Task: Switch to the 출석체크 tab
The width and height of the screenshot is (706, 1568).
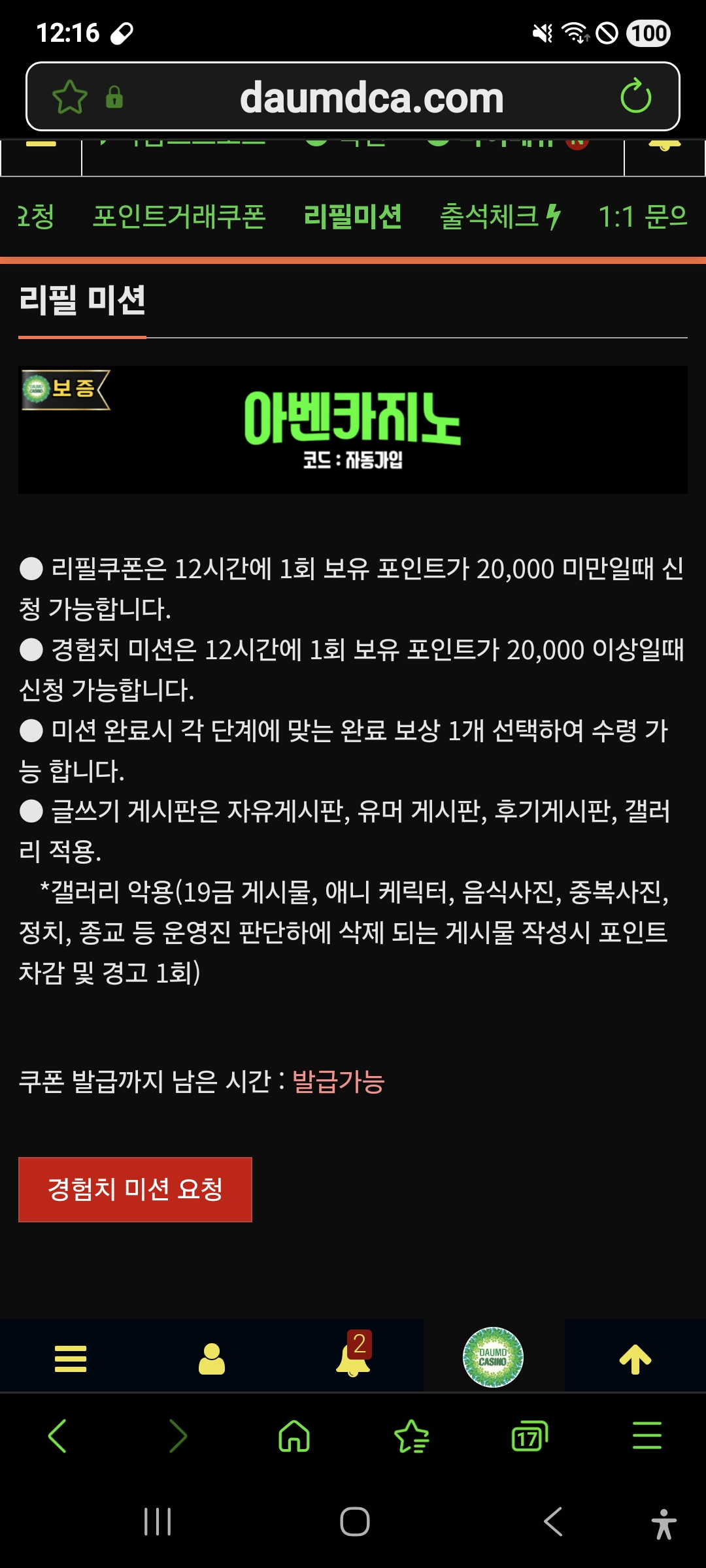Action: [500, 216]
